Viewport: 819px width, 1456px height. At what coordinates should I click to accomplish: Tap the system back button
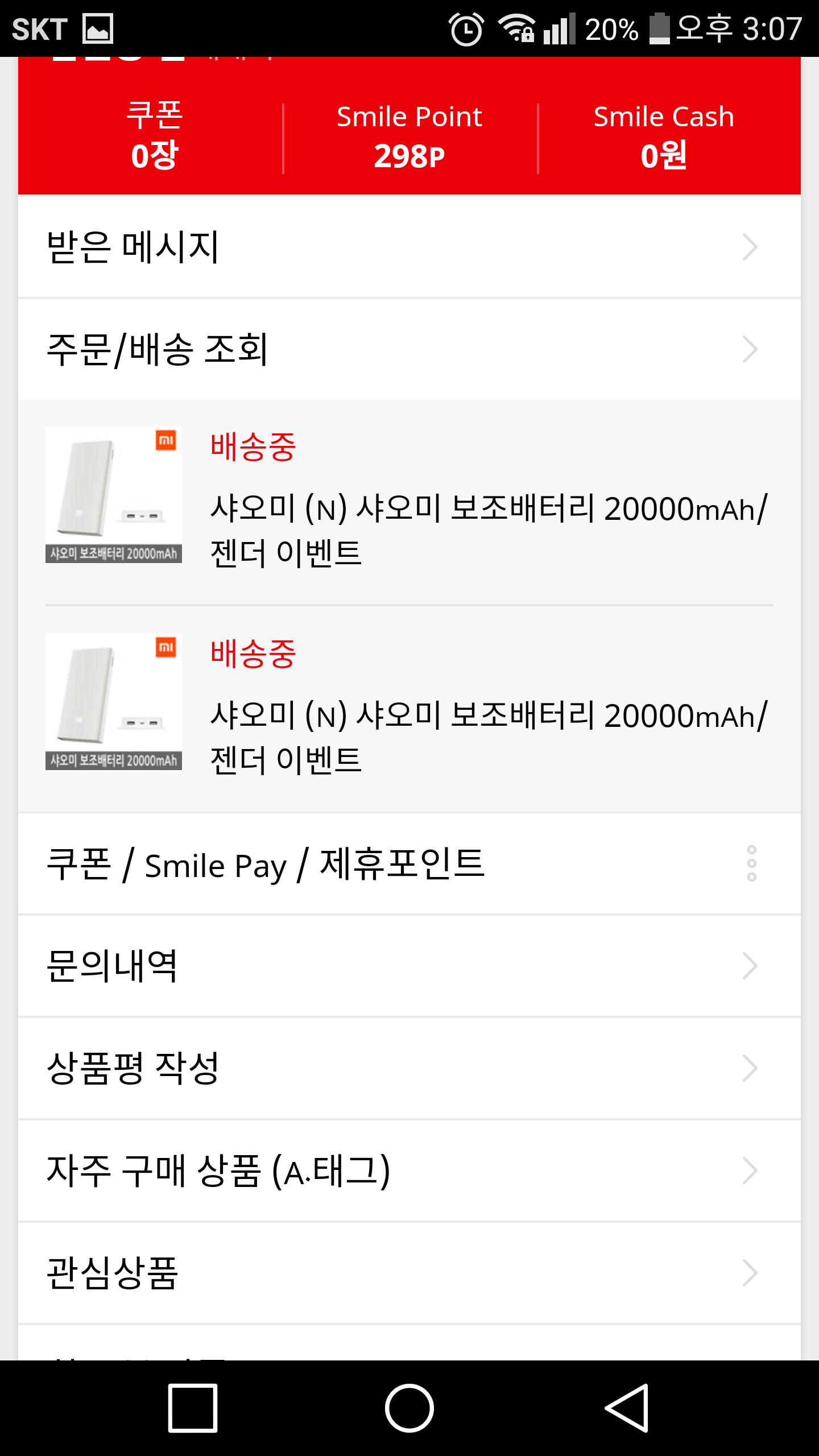pyautogui.click(x=627, y=1408)
